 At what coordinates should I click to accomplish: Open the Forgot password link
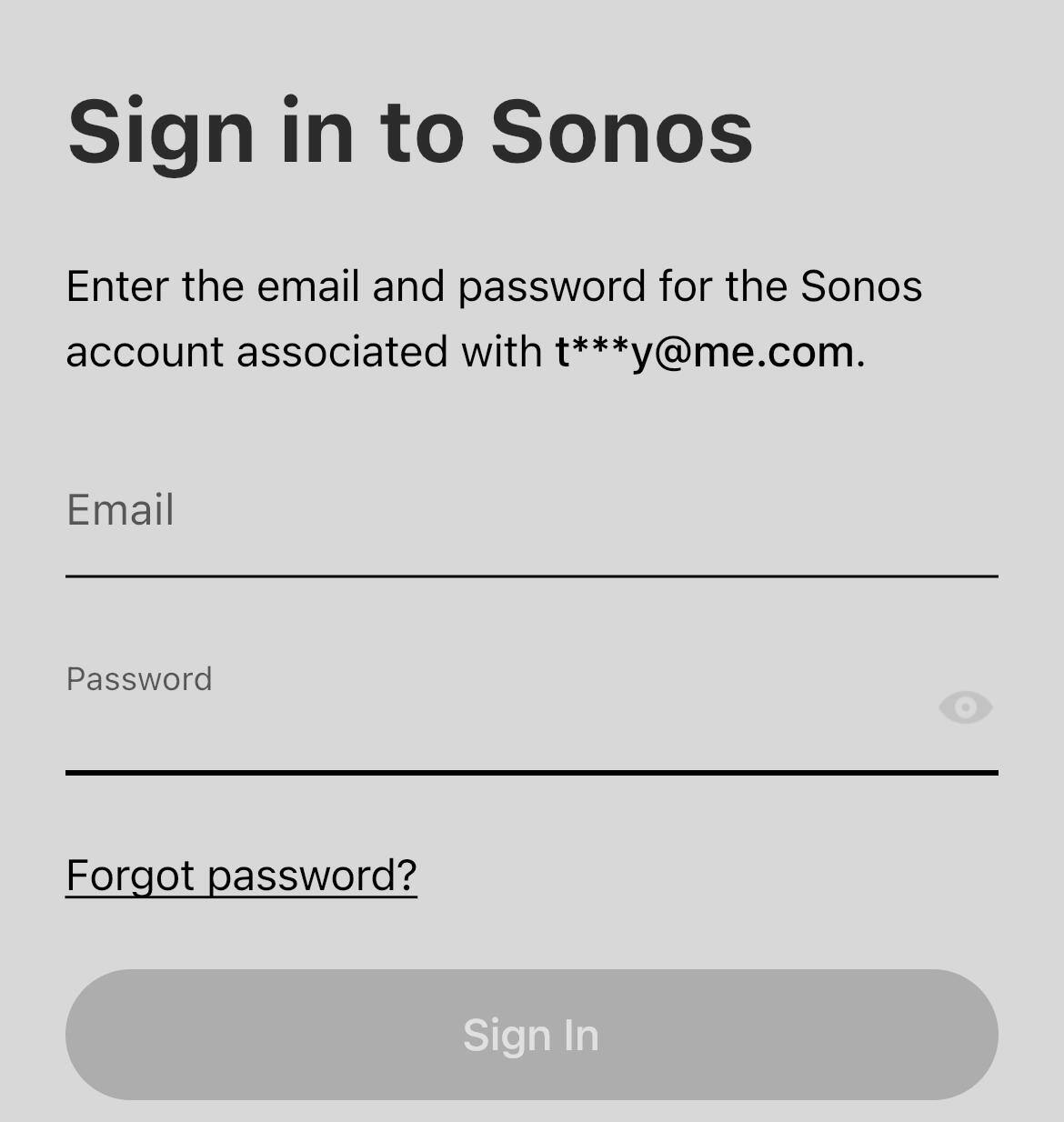[241, 876]
